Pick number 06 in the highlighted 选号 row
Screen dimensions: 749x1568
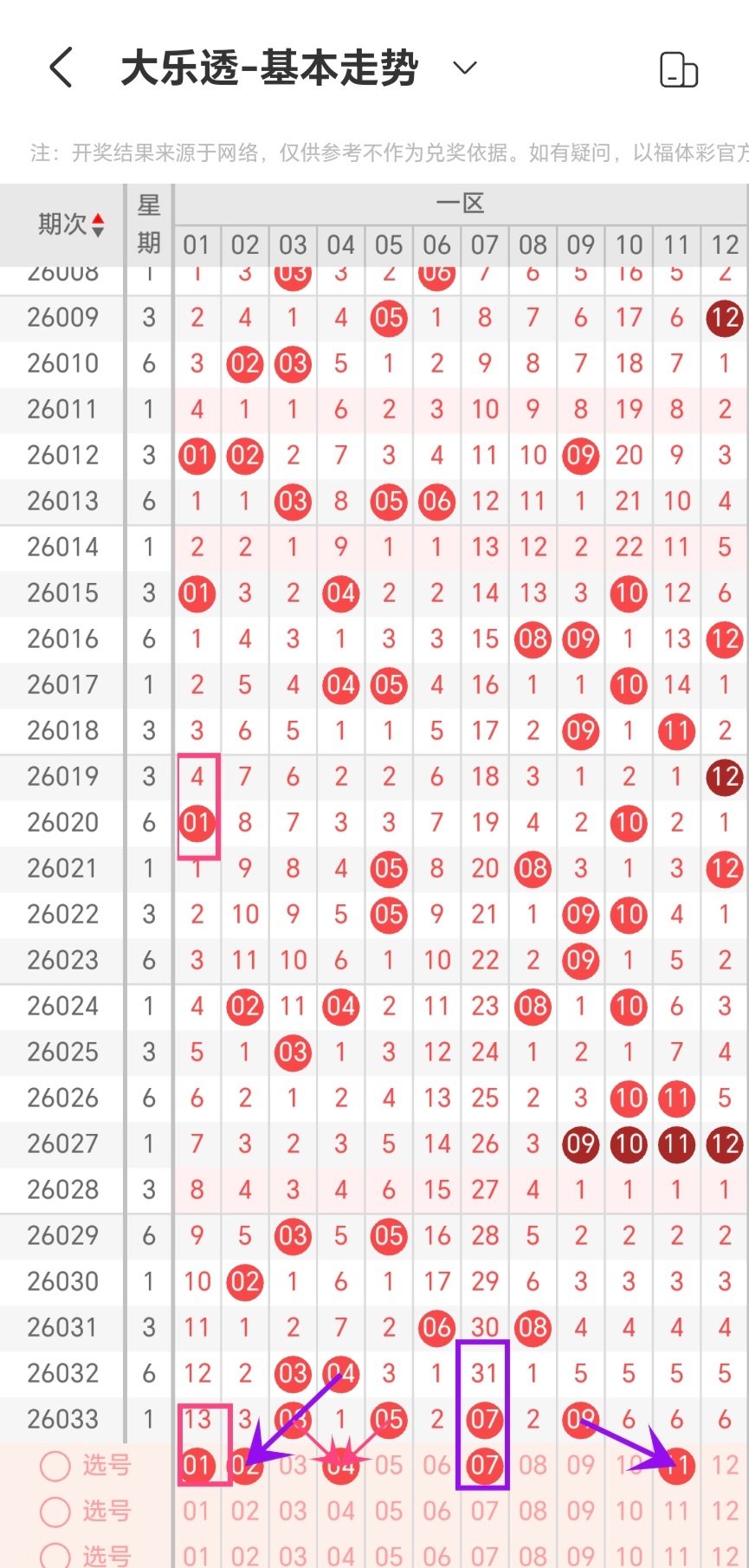pos(436,1466)
